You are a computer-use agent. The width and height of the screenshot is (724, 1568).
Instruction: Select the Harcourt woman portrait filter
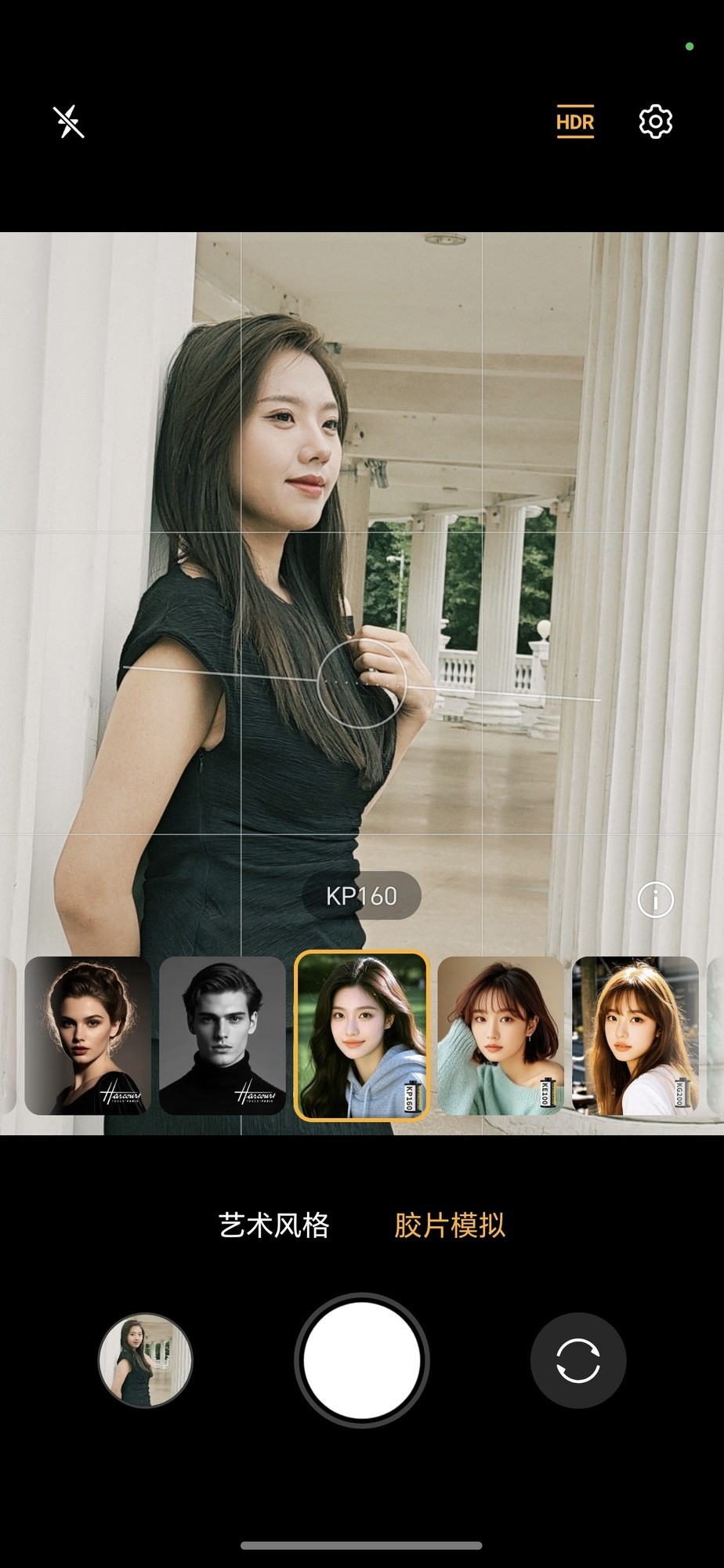[88, 1036]
